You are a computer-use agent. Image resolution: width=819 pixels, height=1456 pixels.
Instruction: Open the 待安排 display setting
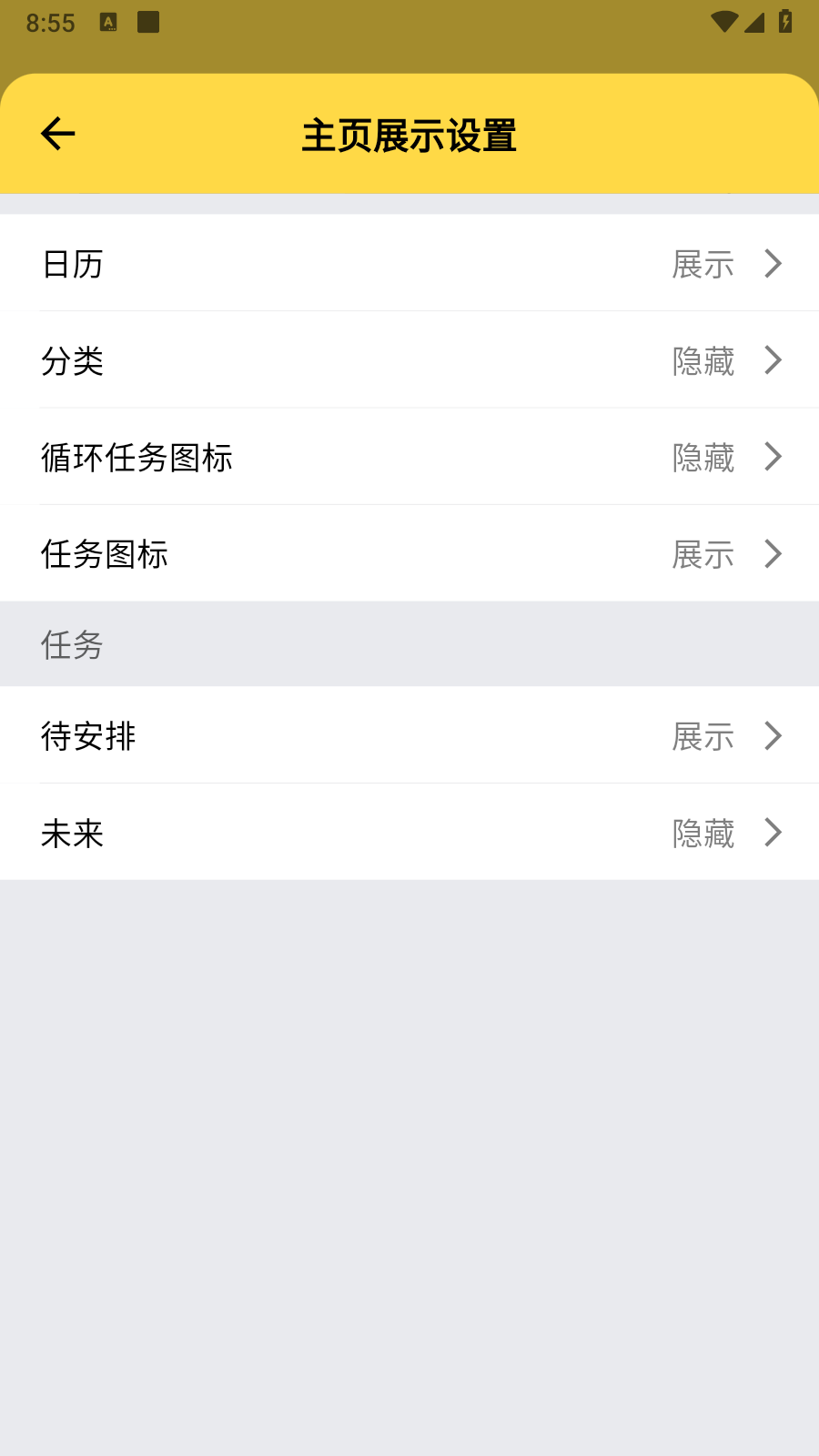coord(409,735)
